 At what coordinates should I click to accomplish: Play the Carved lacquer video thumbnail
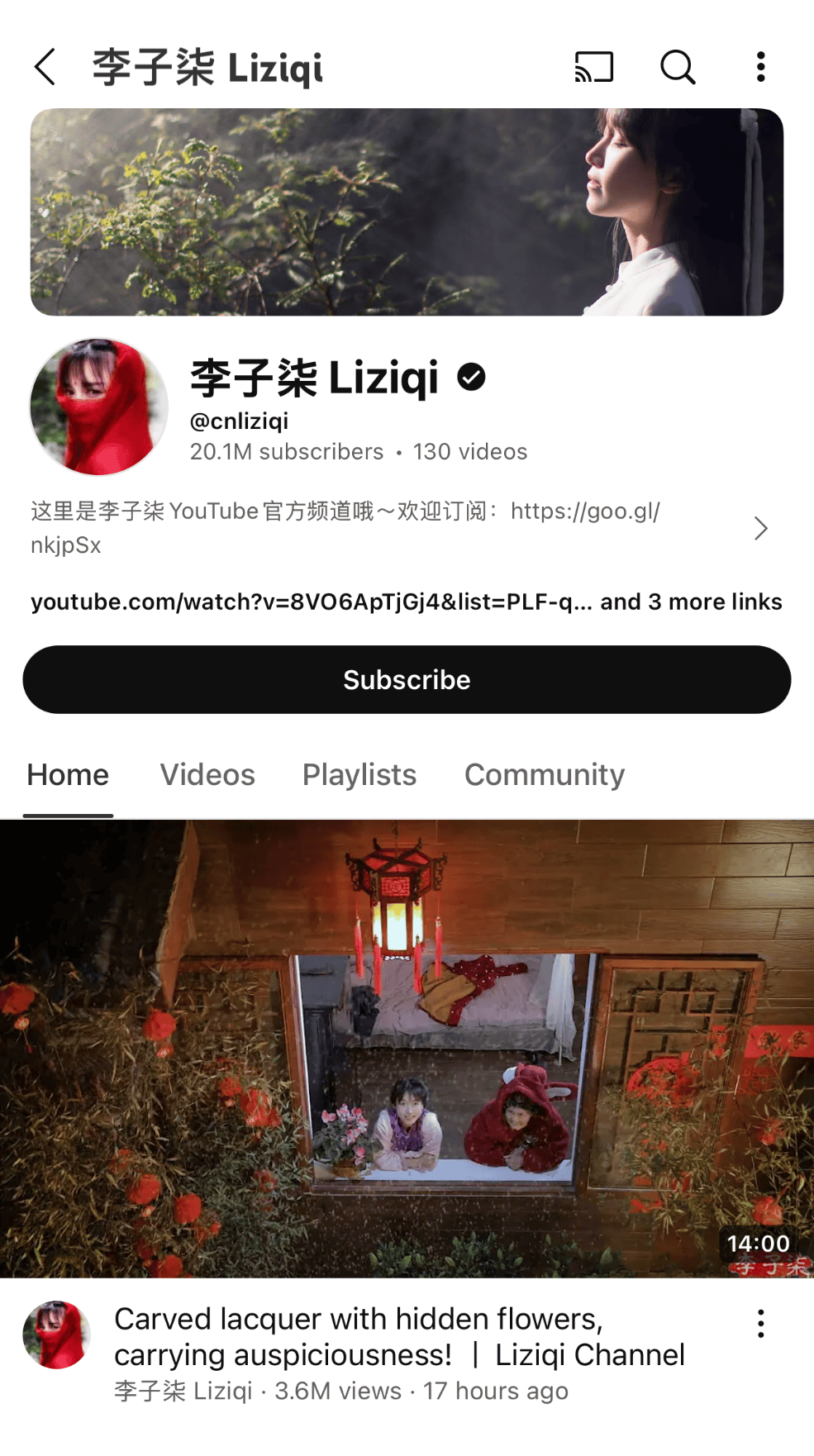click(x=407, y=1048)
